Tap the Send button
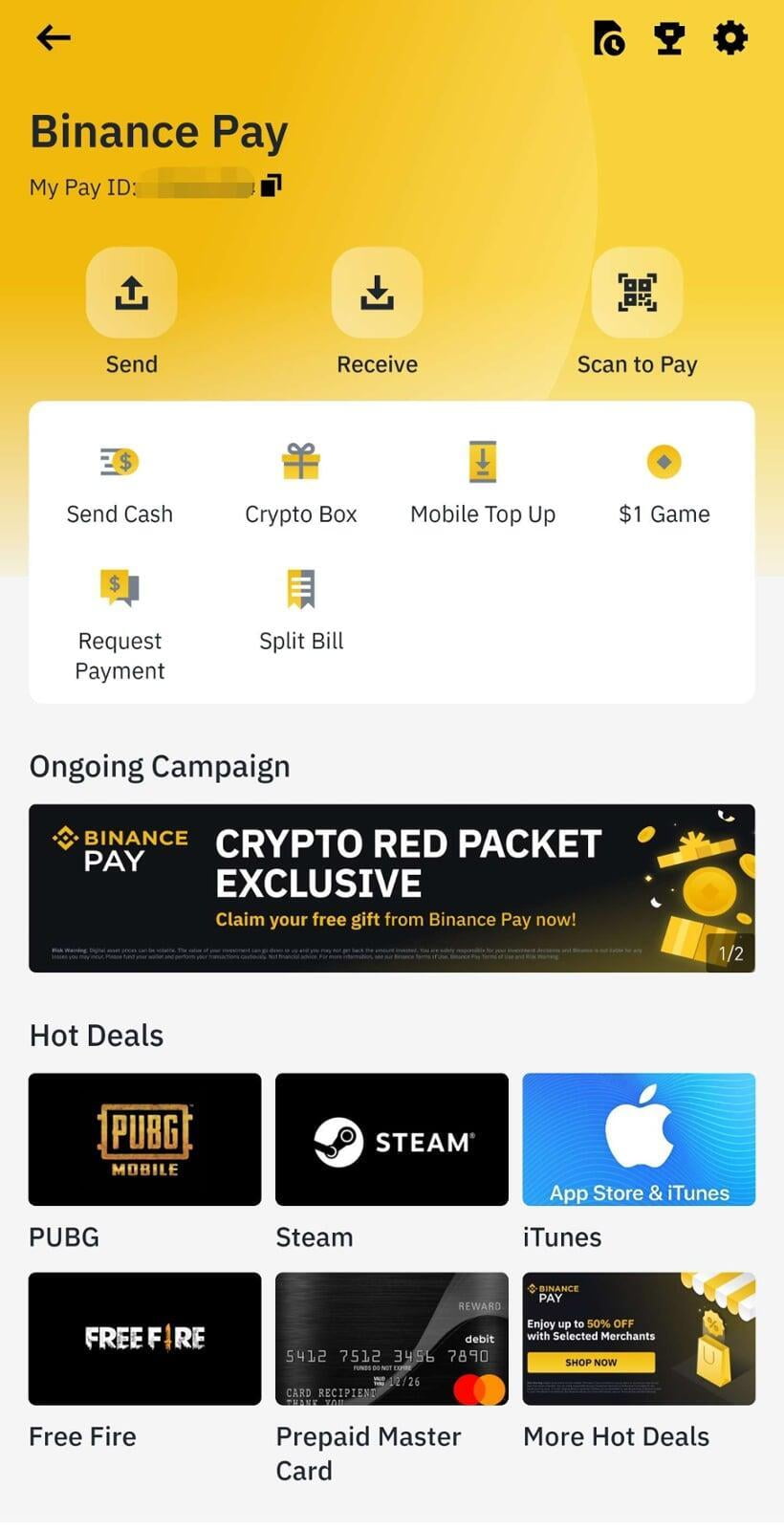 point(132,294)
